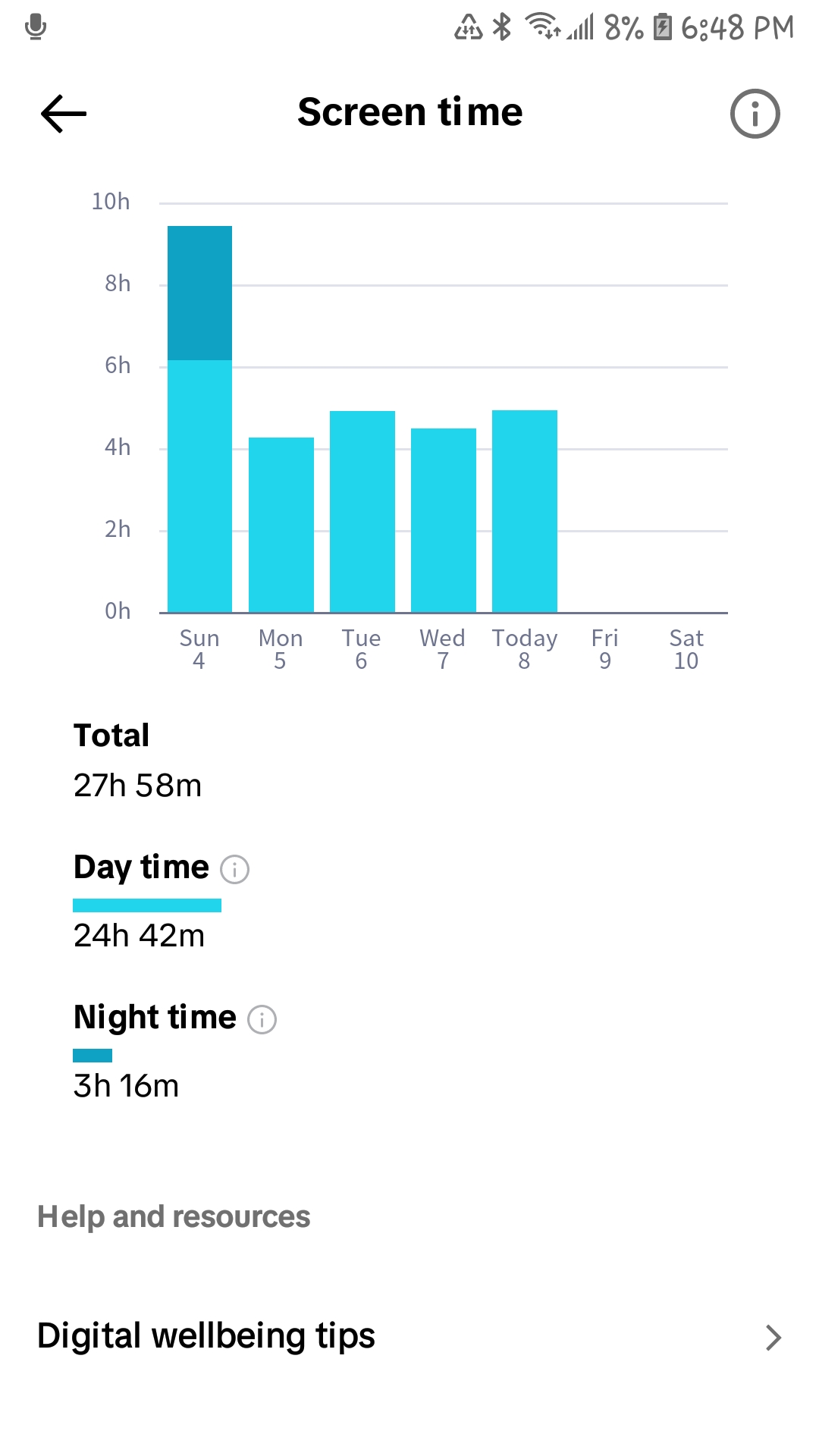Tap the info icon beside Day time
The width and height of the screenshot is (819, 1456).
pos(234,869)
